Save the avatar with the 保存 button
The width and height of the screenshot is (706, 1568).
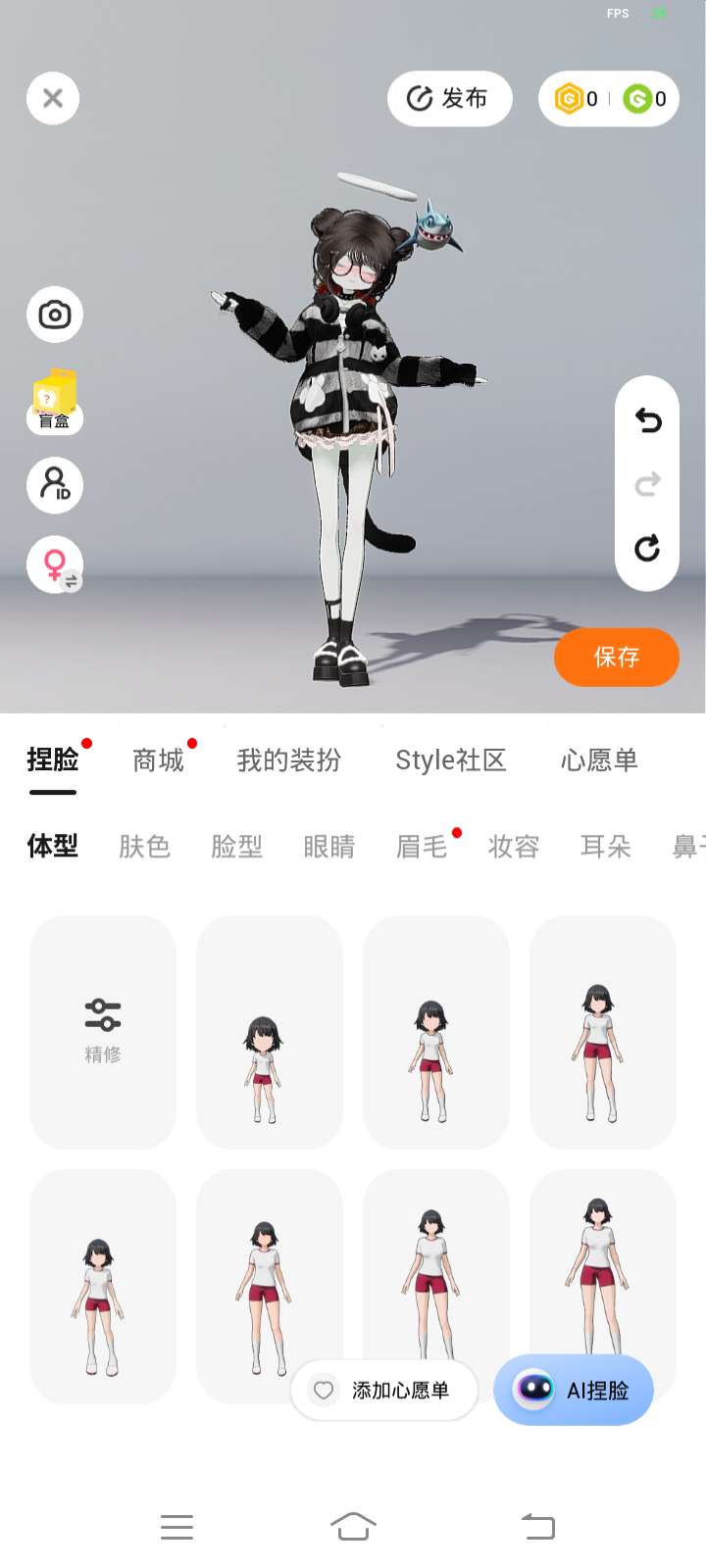[617, 657]
